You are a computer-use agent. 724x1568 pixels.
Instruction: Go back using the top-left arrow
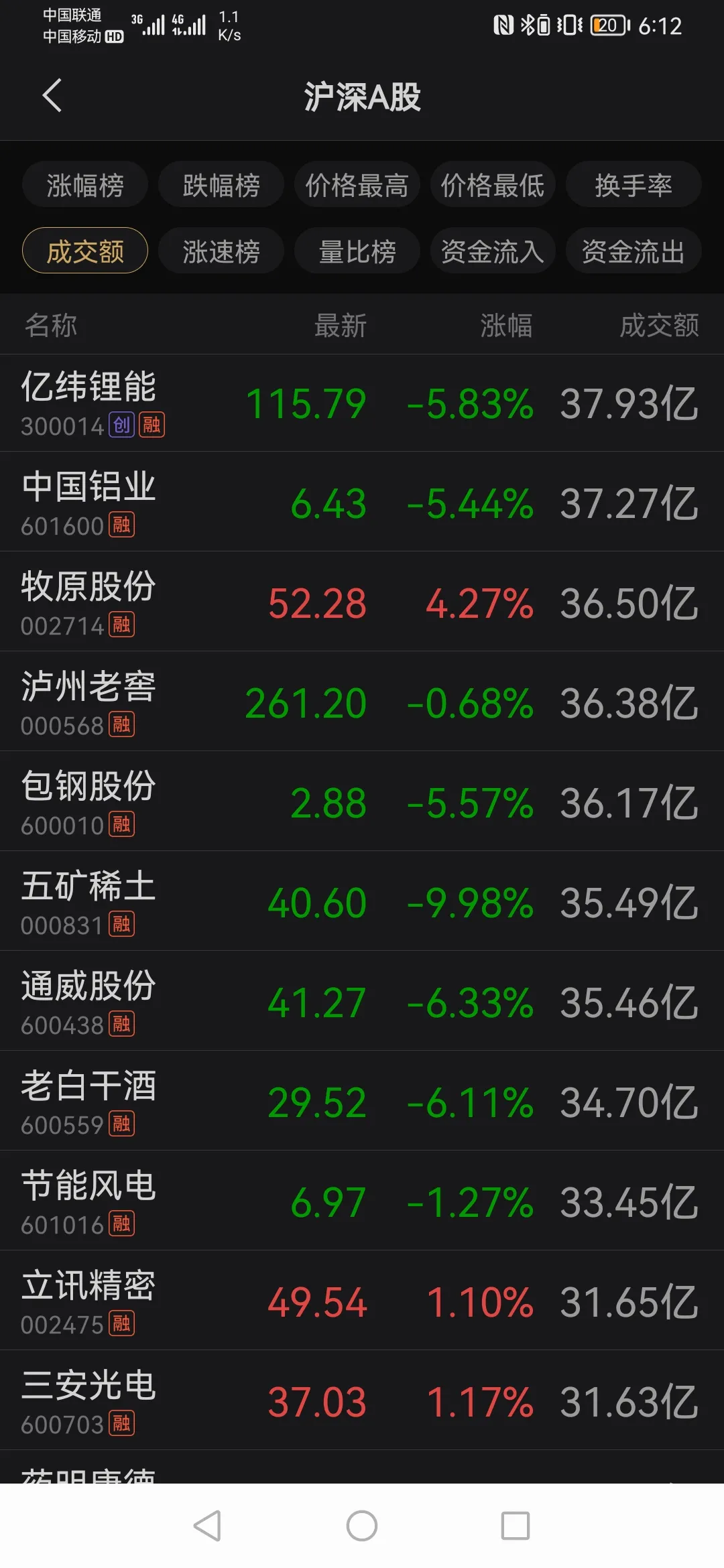[52, 96]
